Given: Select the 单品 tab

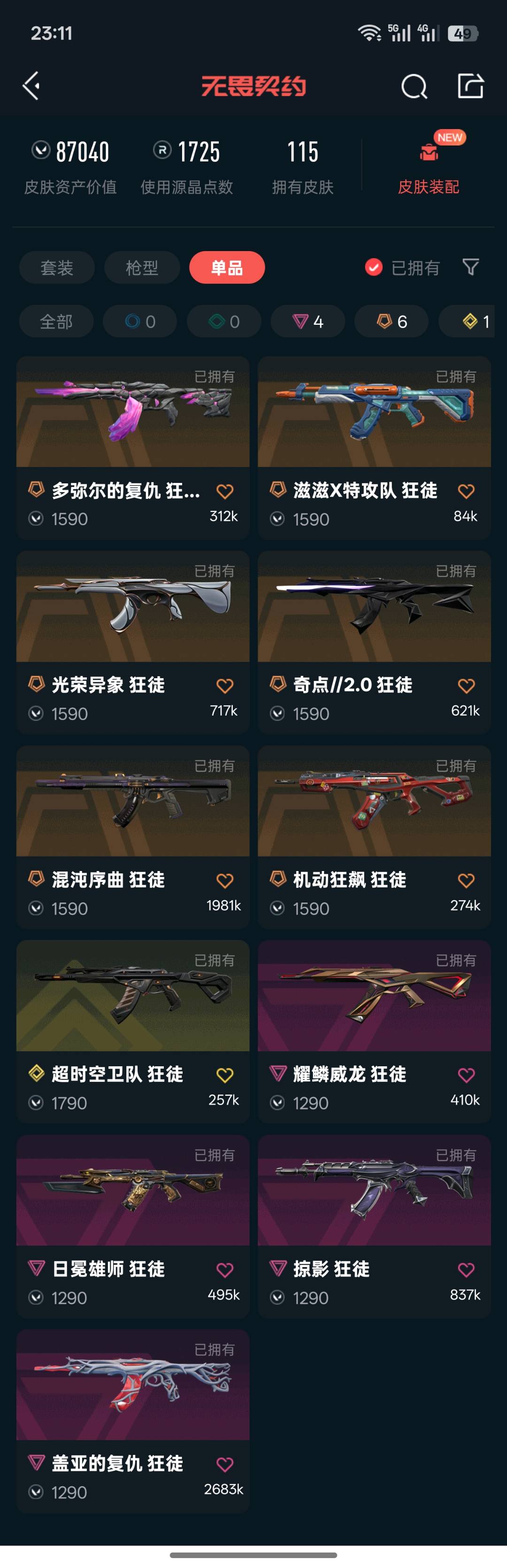Looking at the screenshot, I should pyautogui.click(x=226, y=267).
